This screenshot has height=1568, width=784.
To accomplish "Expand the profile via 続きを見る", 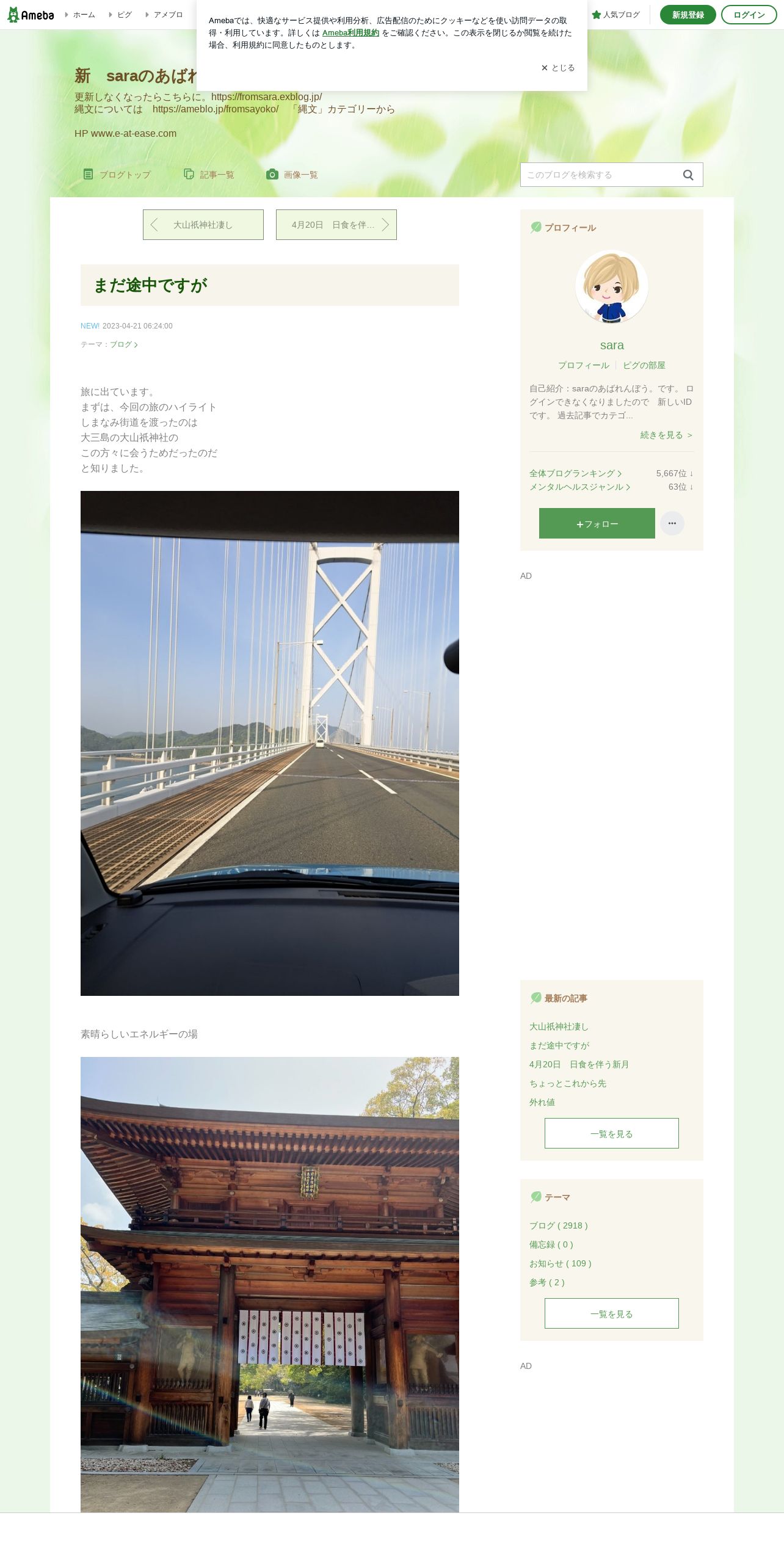I will coord(666,435).
